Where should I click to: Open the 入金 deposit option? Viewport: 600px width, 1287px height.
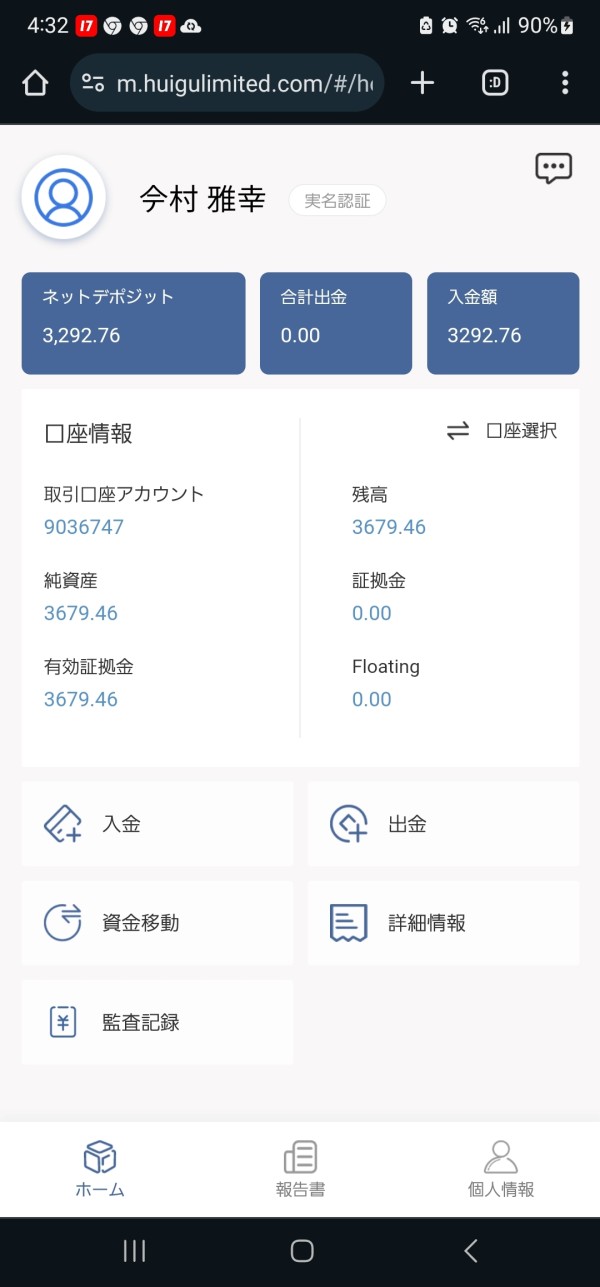[x=158, y=824]
